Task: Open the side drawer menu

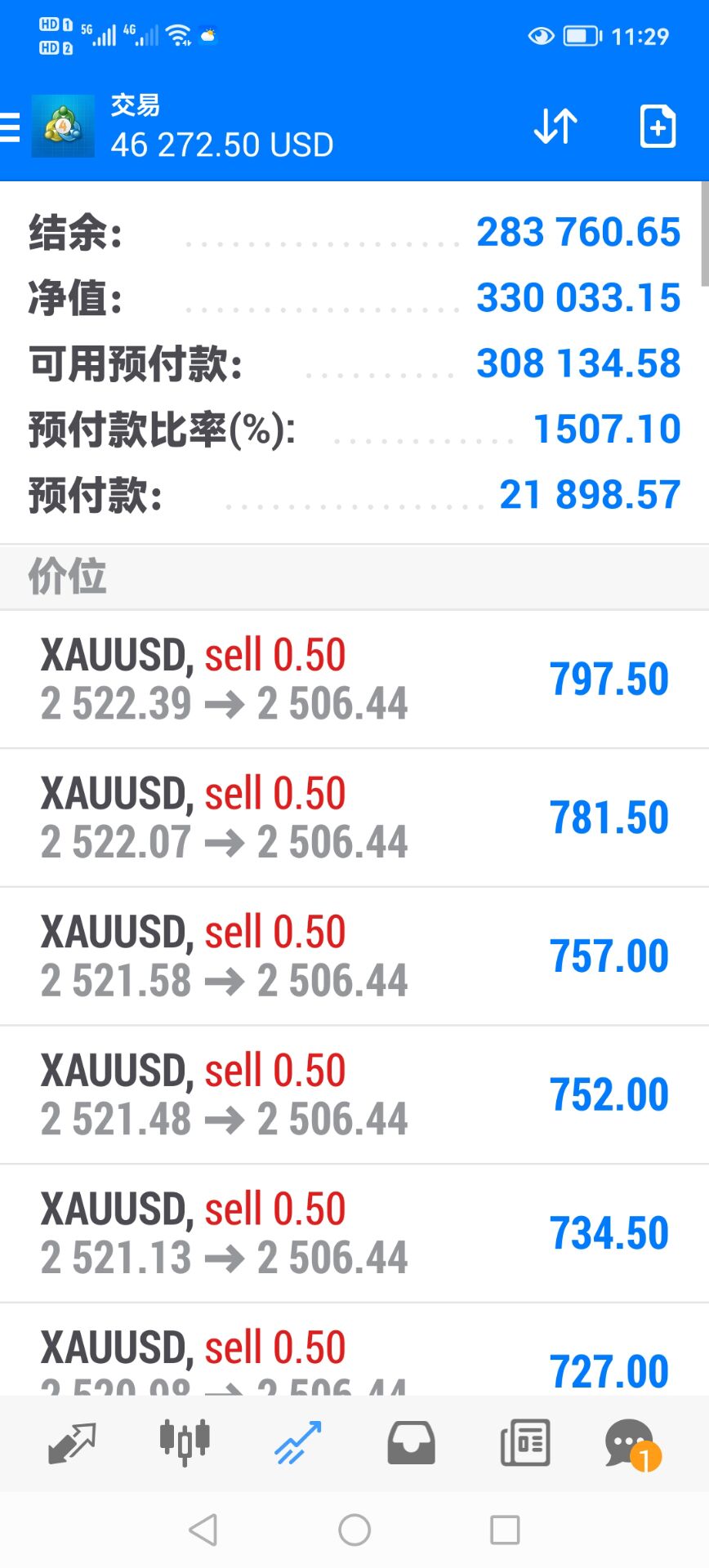Action: pos(11,127)
